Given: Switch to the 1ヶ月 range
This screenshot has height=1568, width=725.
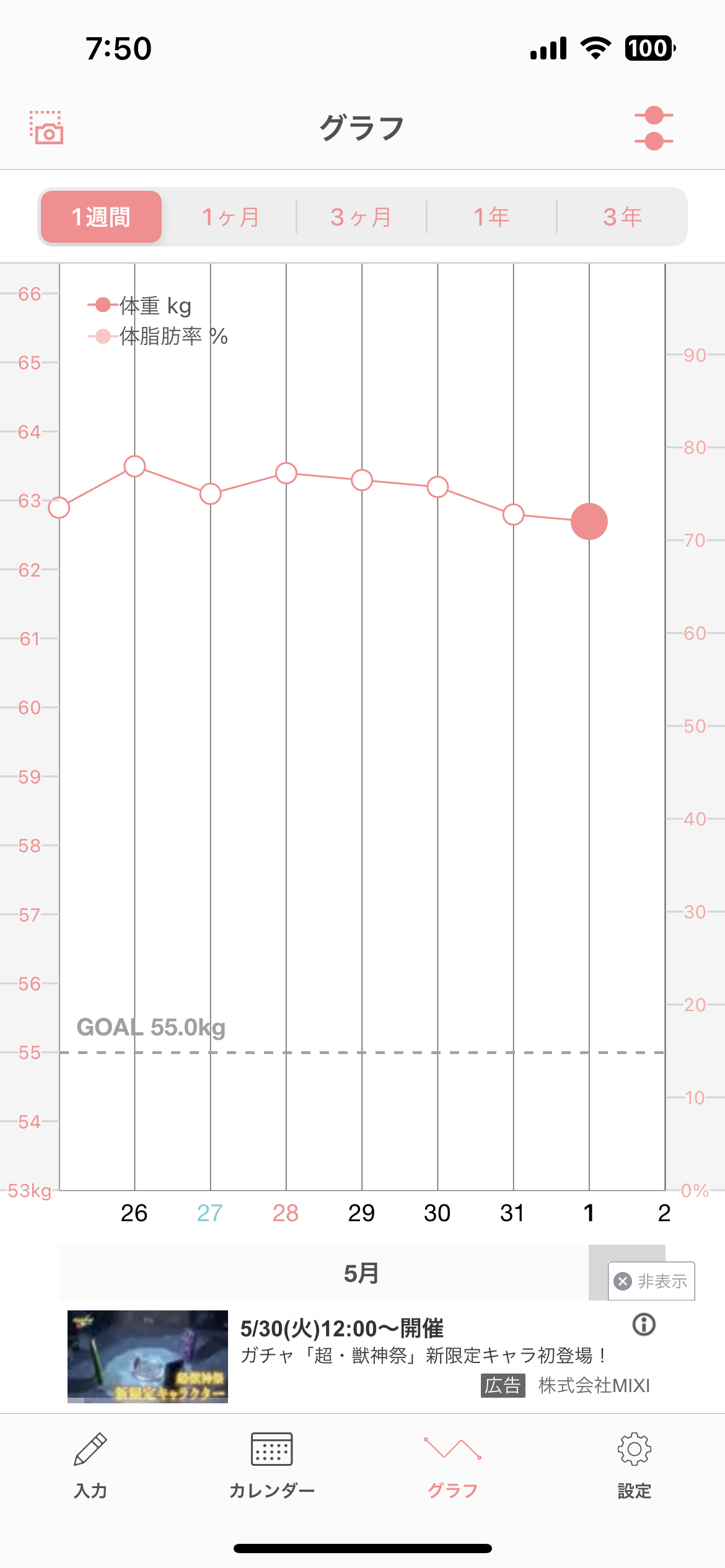Looking at the screenshot, I should click(x=231, y=217).
